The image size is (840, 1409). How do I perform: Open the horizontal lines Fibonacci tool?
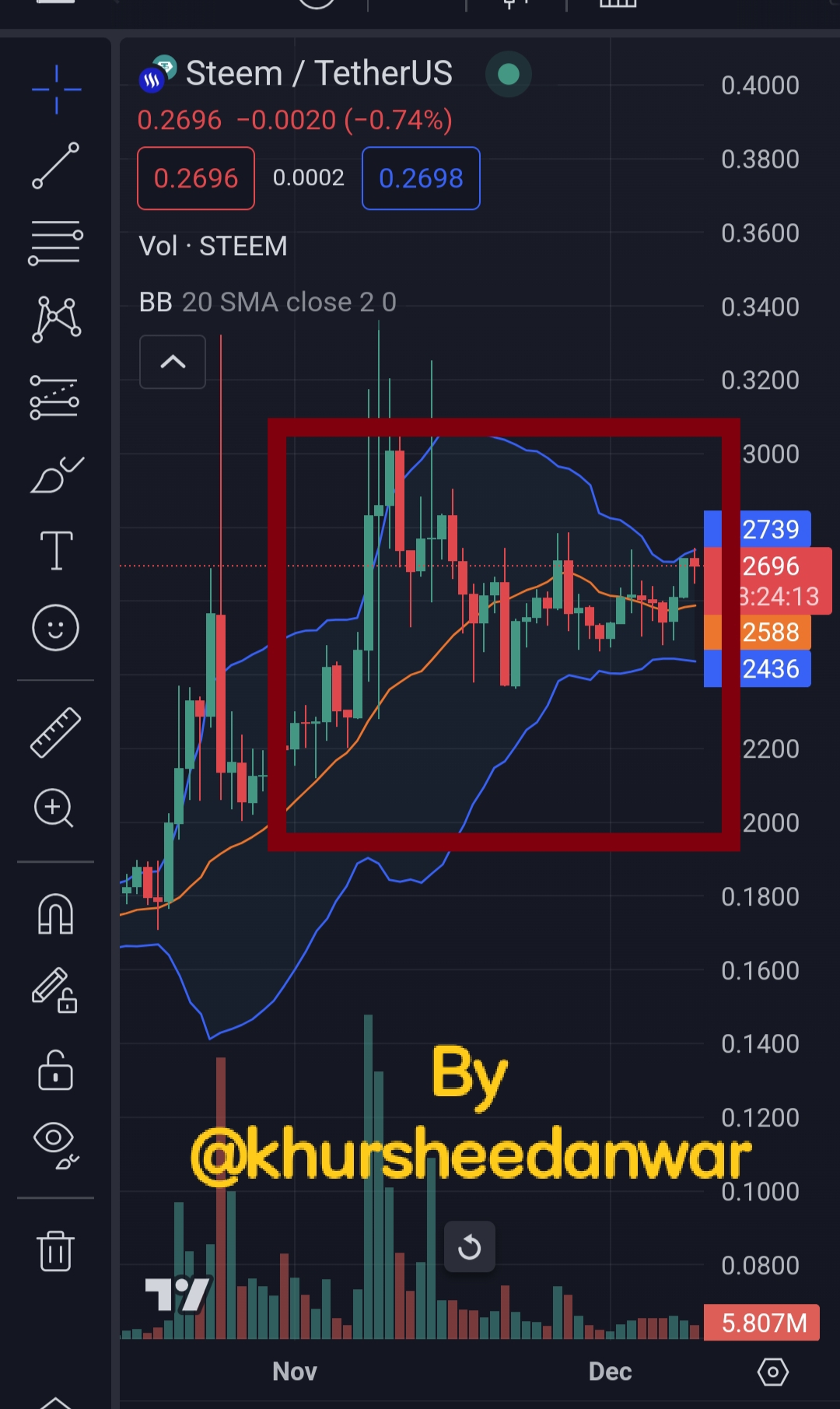pos(56,243)
